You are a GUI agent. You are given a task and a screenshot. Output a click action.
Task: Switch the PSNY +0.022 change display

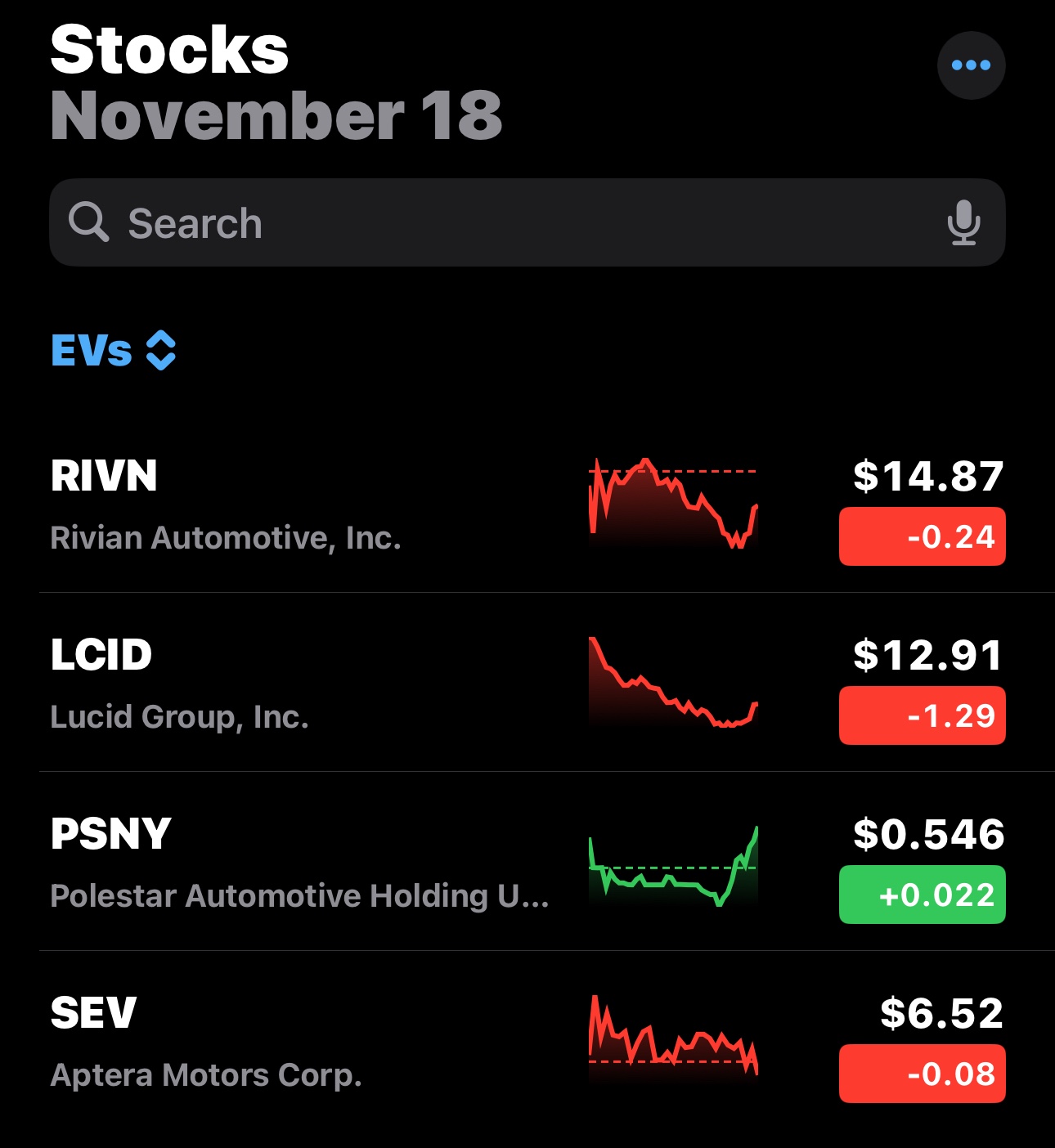[922, 895]
